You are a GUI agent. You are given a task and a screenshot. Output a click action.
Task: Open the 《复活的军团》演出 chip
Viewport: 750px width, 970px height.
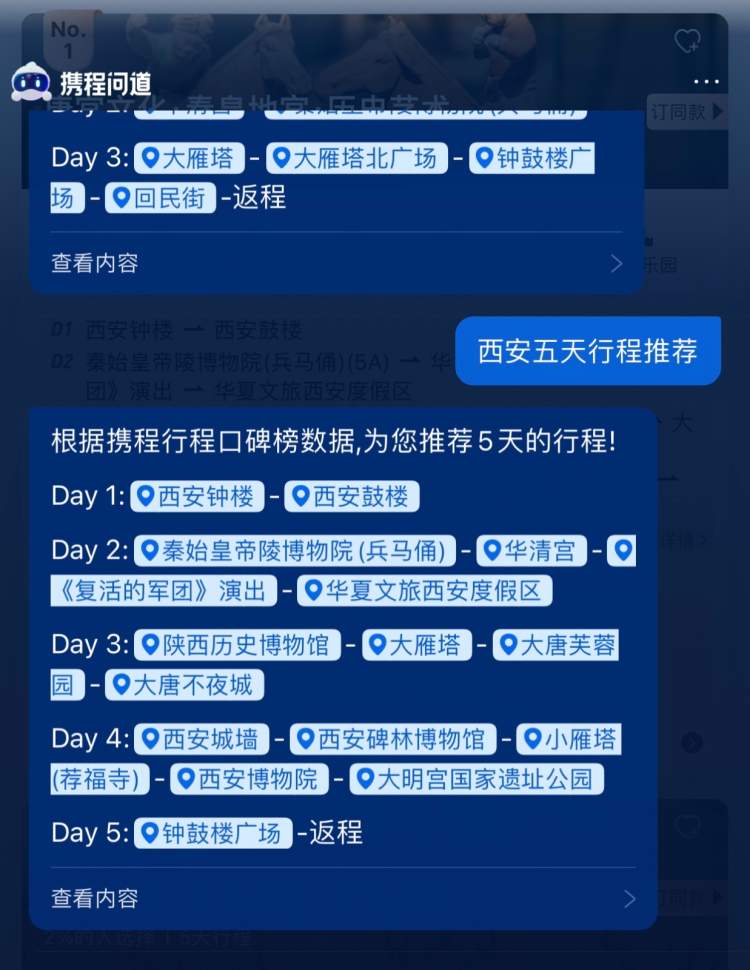coord(163,590)
